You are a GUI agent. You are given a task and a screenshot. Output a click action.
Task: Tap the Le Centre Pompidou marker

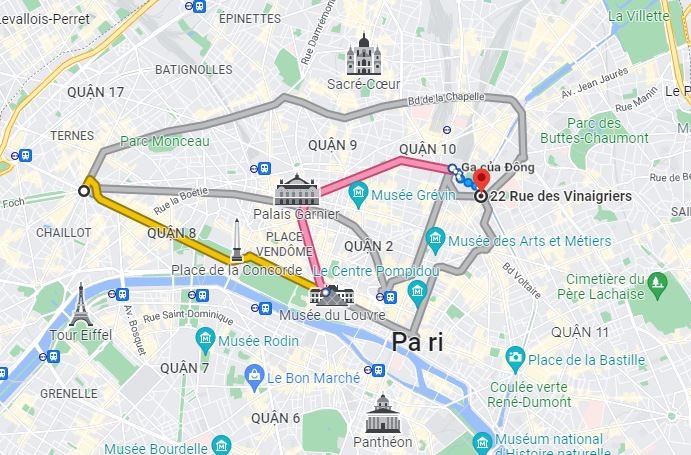[x=418, y=290]
